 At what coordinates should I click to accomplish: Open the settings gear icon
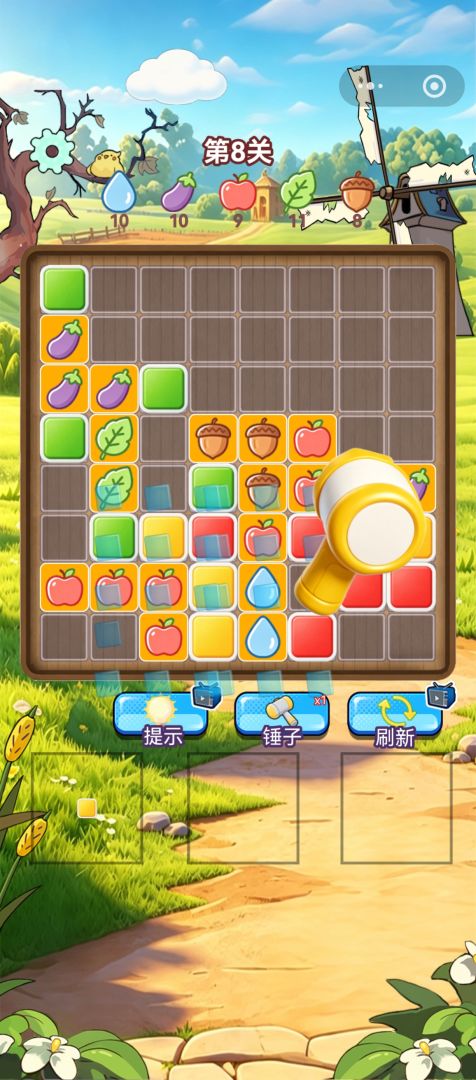click(x=52, y=151)
